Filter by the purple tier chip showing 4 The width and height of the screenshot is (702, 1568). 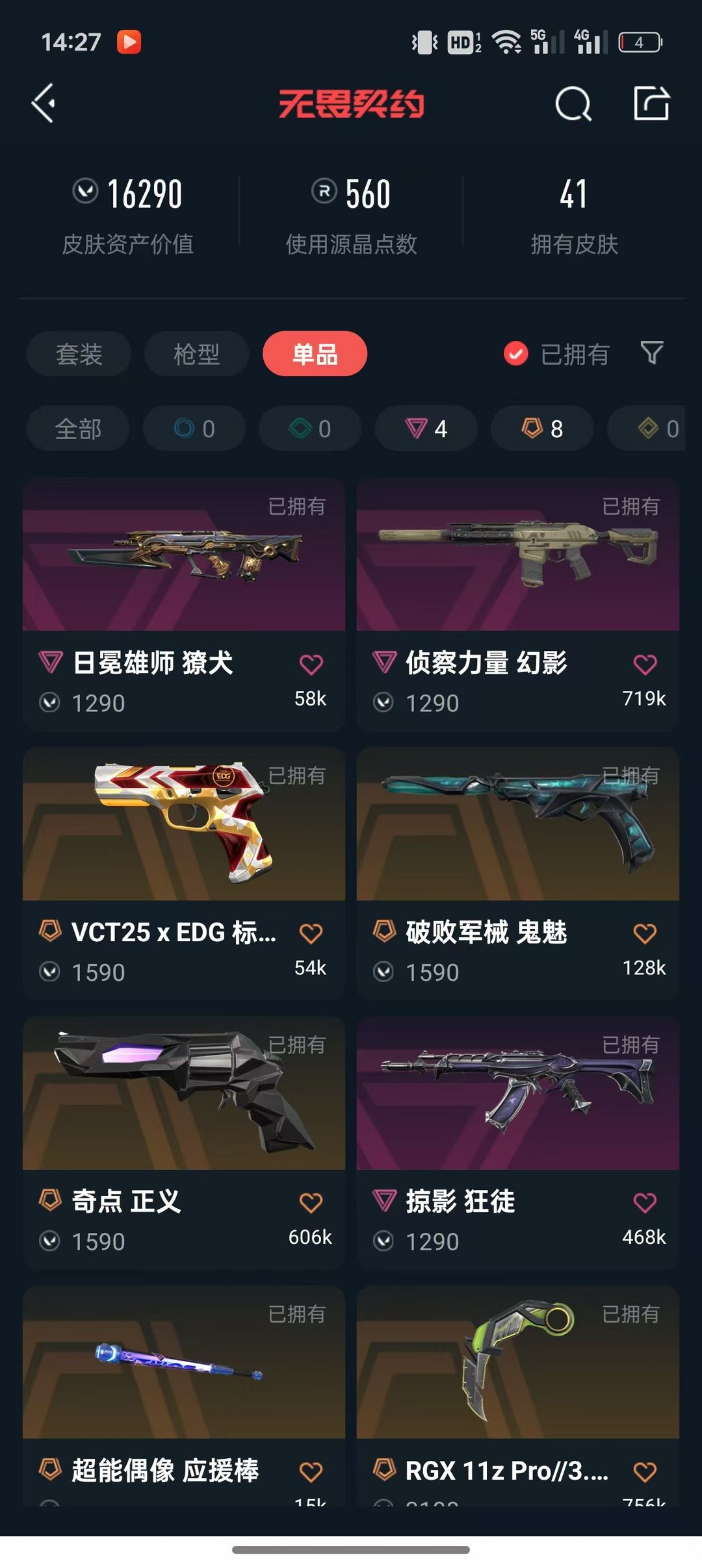[x=426, y=429]
